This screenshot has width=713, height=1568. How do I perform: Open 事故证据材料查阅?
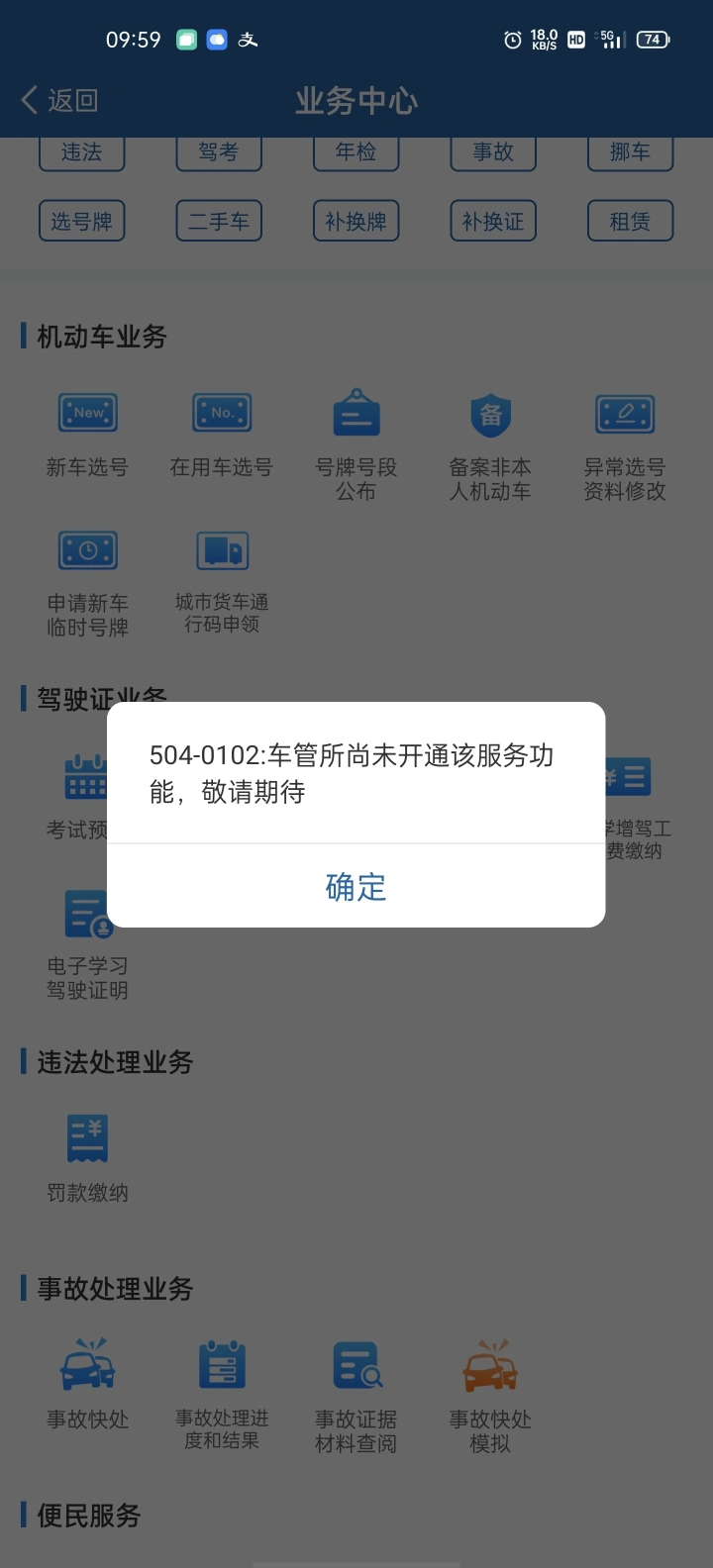(x=356, y=1396)
